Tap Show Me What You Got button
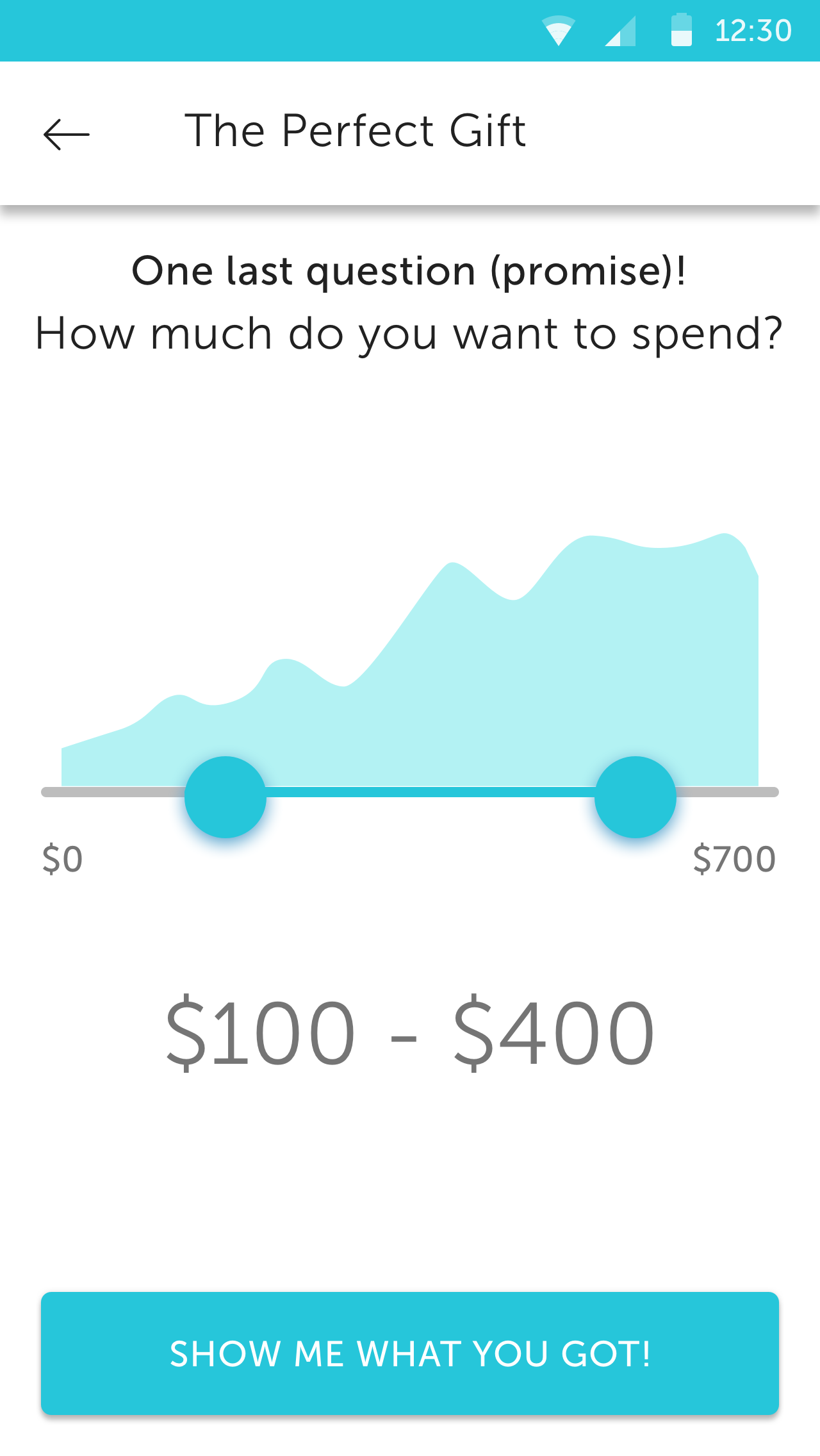Viewport: 820px width, 1456px height. pos(410,1353)
